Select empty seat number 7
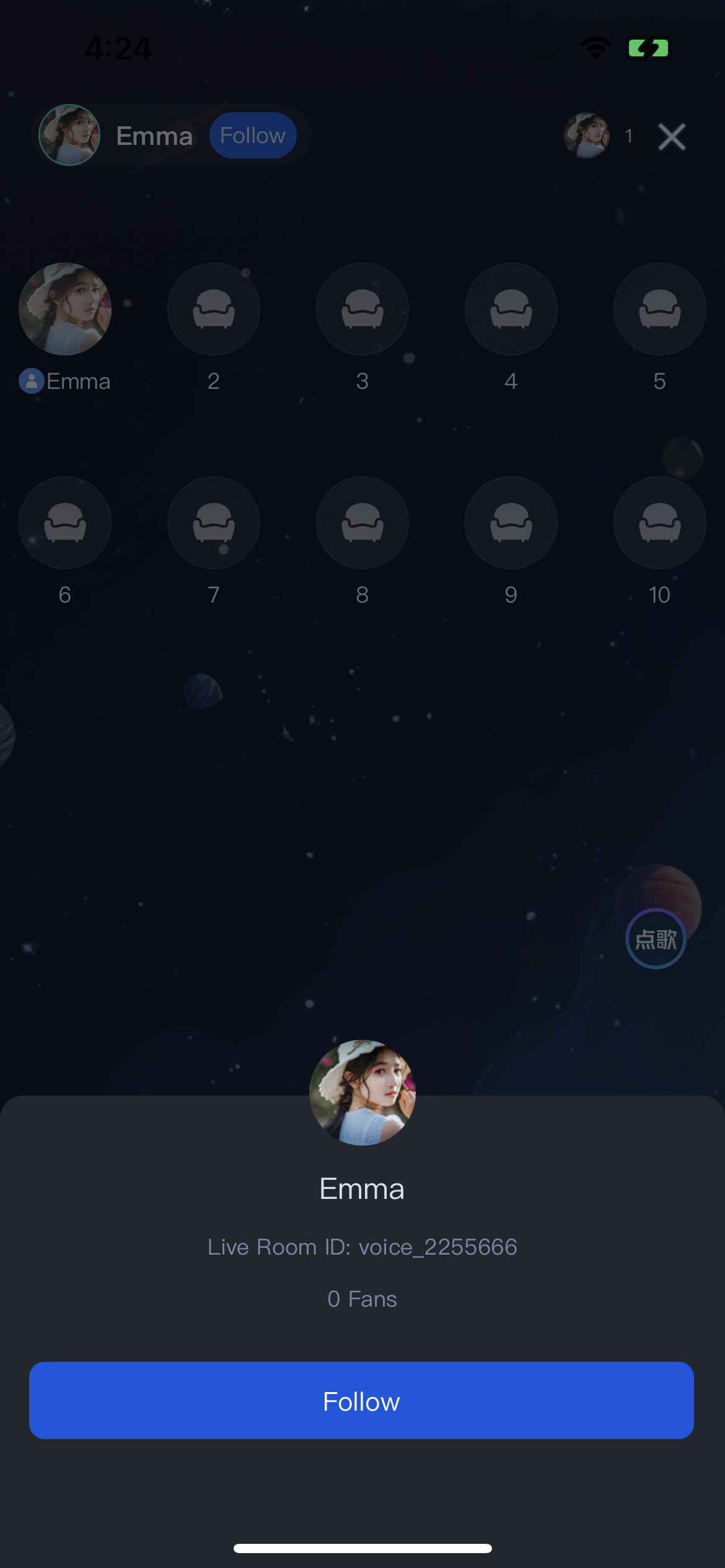The height and width of the screenshot is (1568, 725). (214, 523)
